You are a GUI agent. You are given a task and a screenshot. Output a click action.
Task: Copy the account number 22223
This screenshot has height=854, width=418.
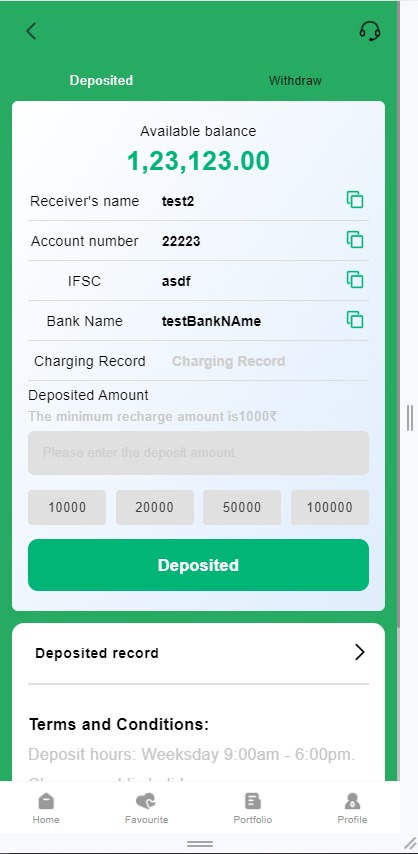355,240
